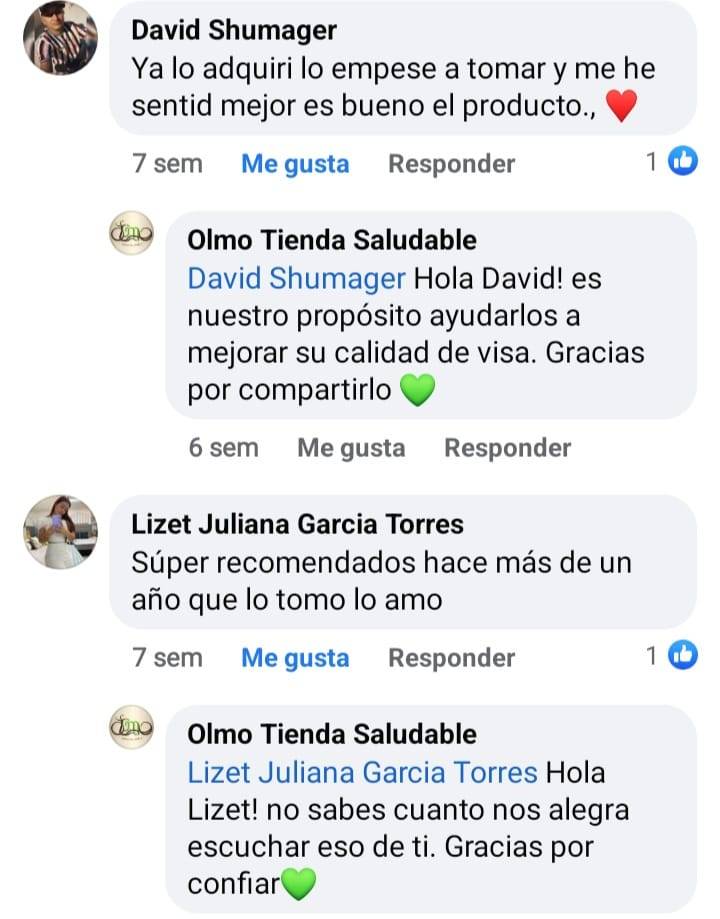Tap Lizet Juliana Garcia Torres mention link
This screenshot has height=919, width=720.
[362, 772]
